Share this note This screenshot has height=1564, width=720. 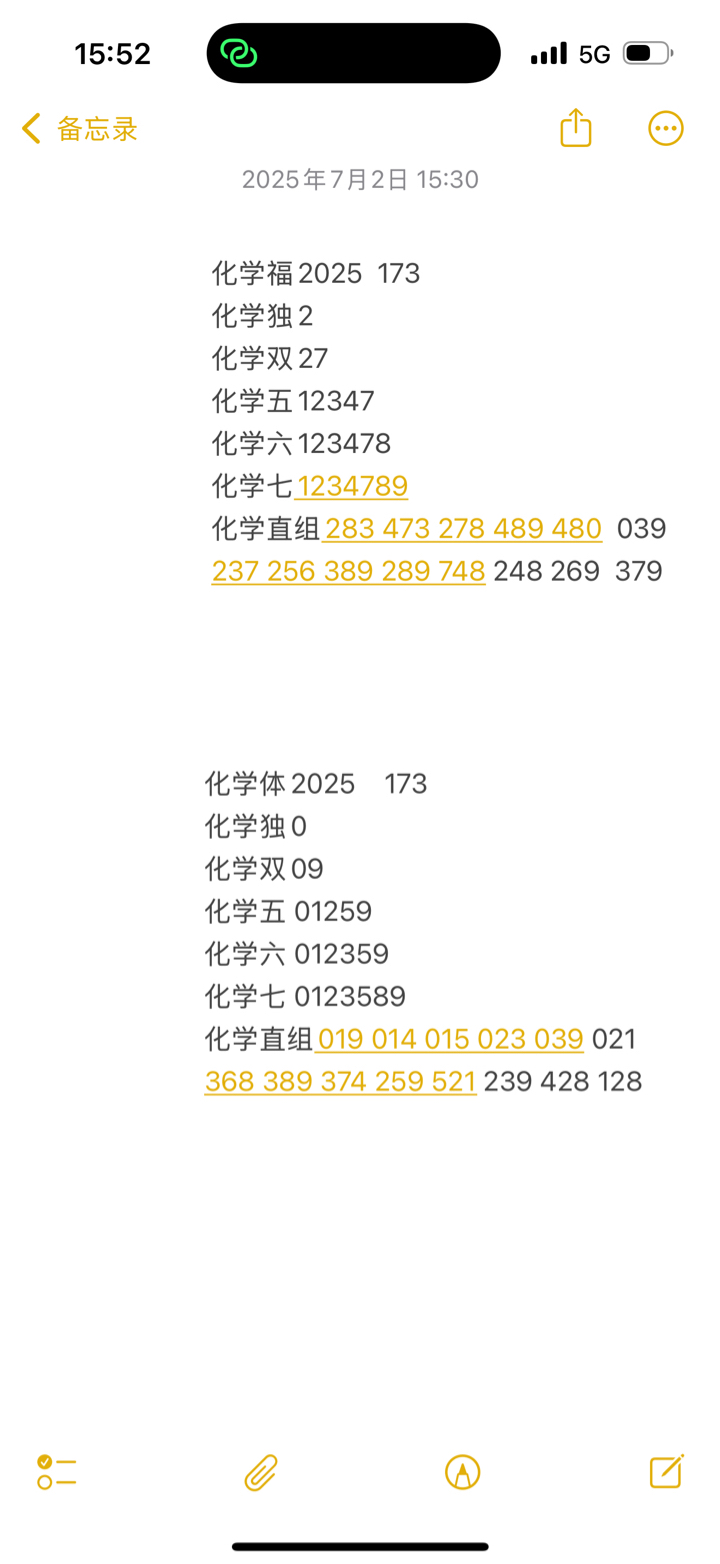pos(576,128)
